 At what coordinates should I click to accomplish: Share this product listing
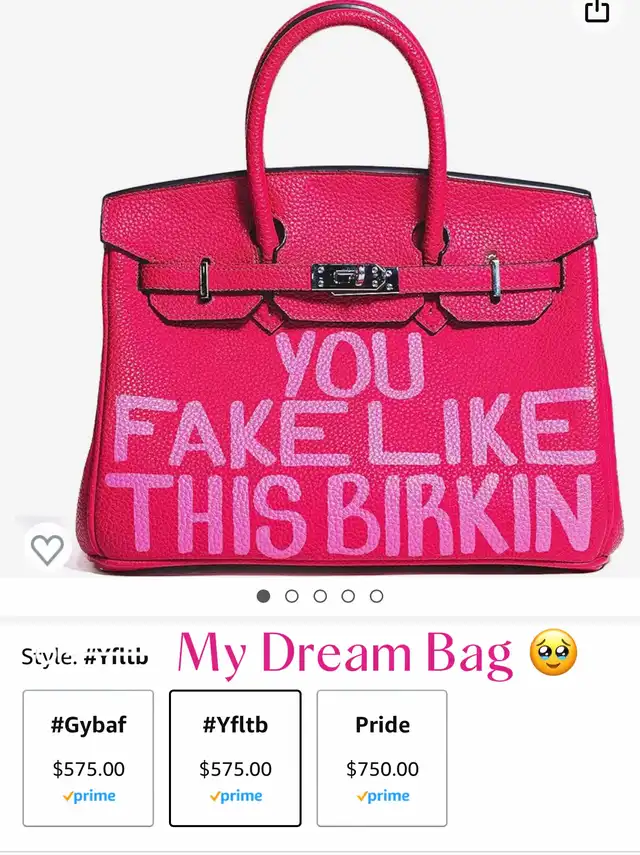point(596,11)
